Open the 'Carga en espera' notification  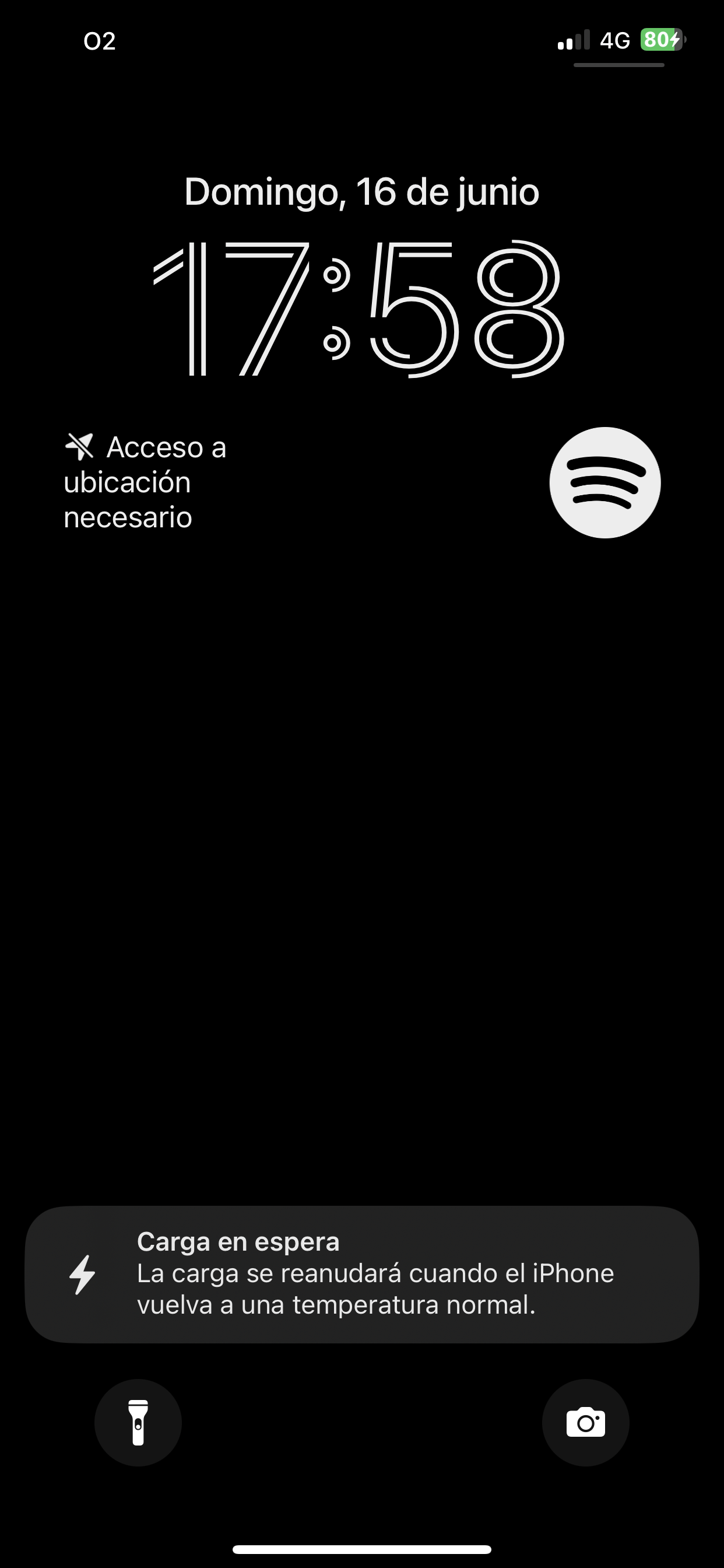click(x=361, y=1273)
